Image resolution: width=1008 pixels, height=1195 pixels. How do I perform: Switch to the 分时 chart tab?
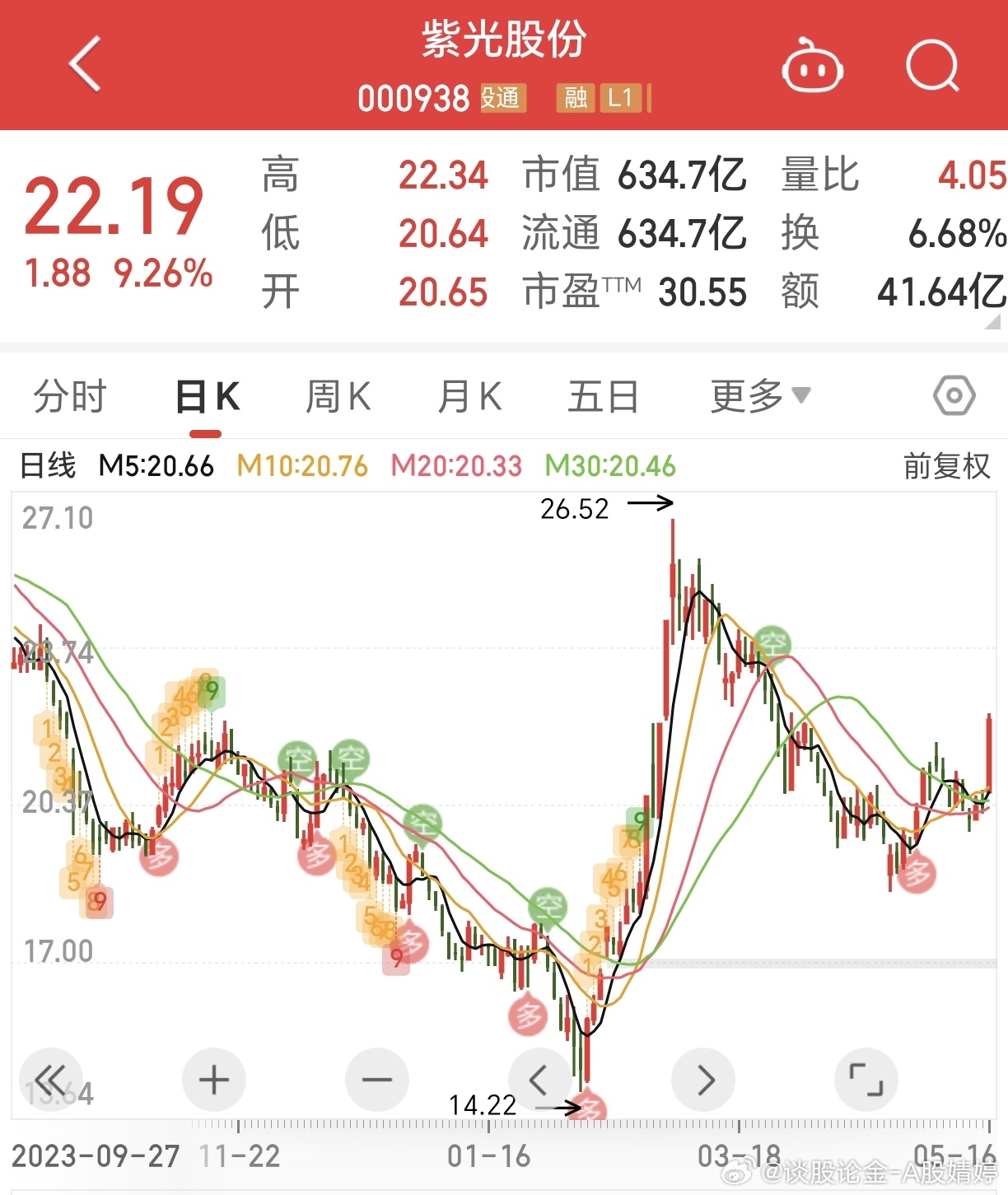70,397
